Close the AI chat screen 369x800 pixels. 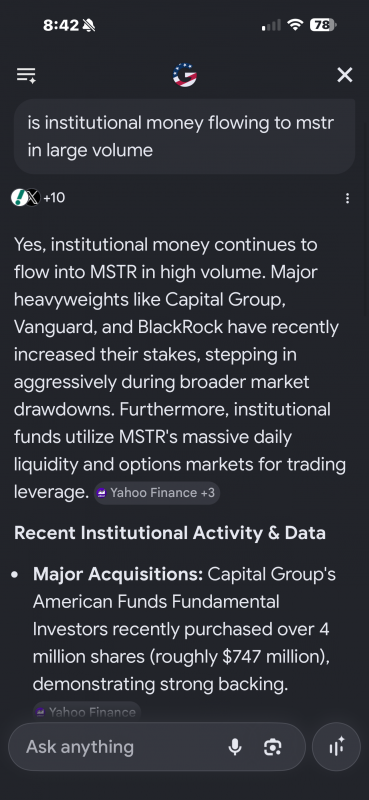(x=345, y=75)
